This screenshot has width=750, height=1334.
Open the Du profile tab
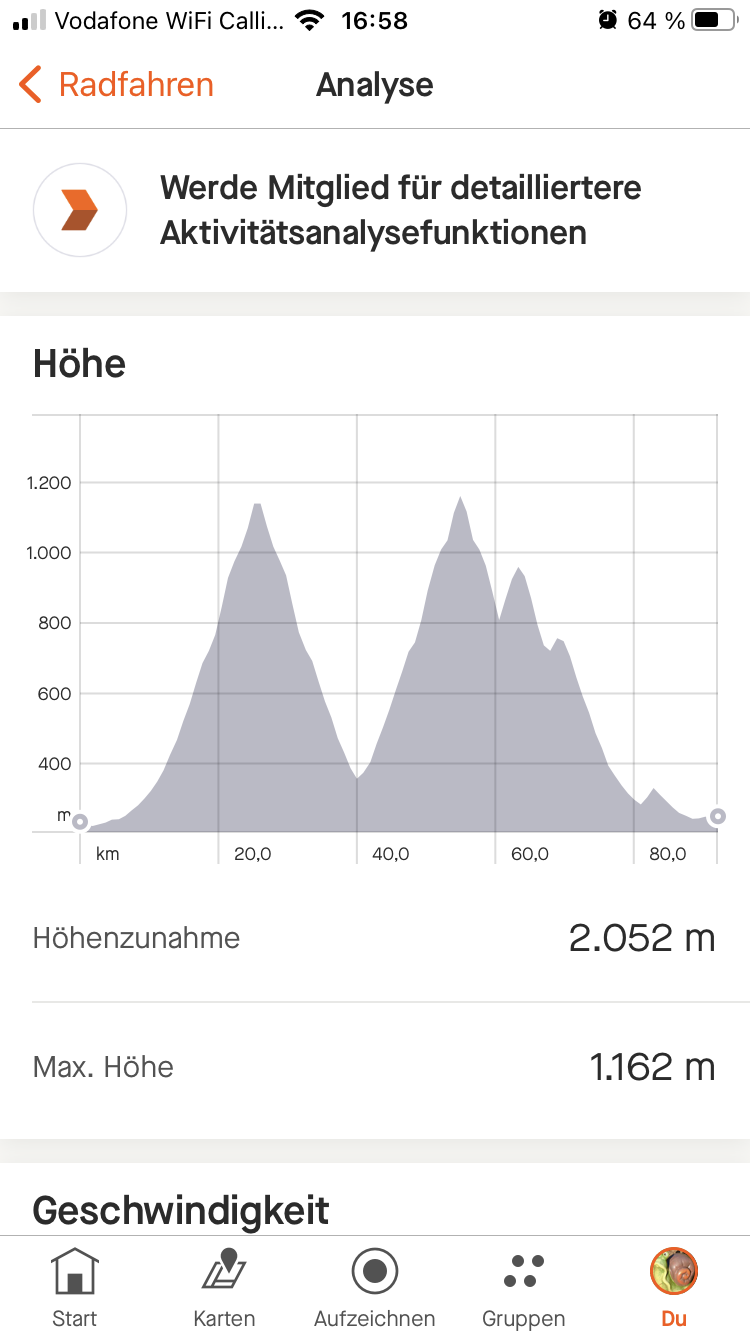pos(674,1286)
